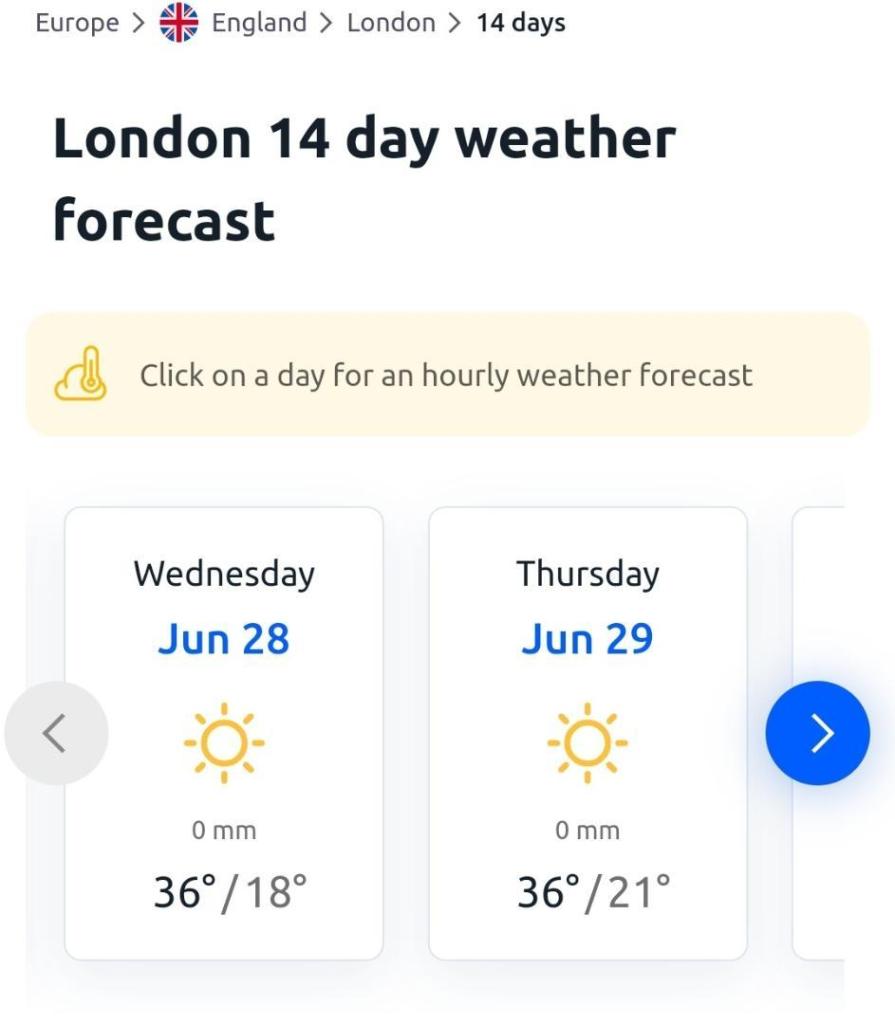Open Wednesday Jun 28 hourly forecast

[224, 733]
